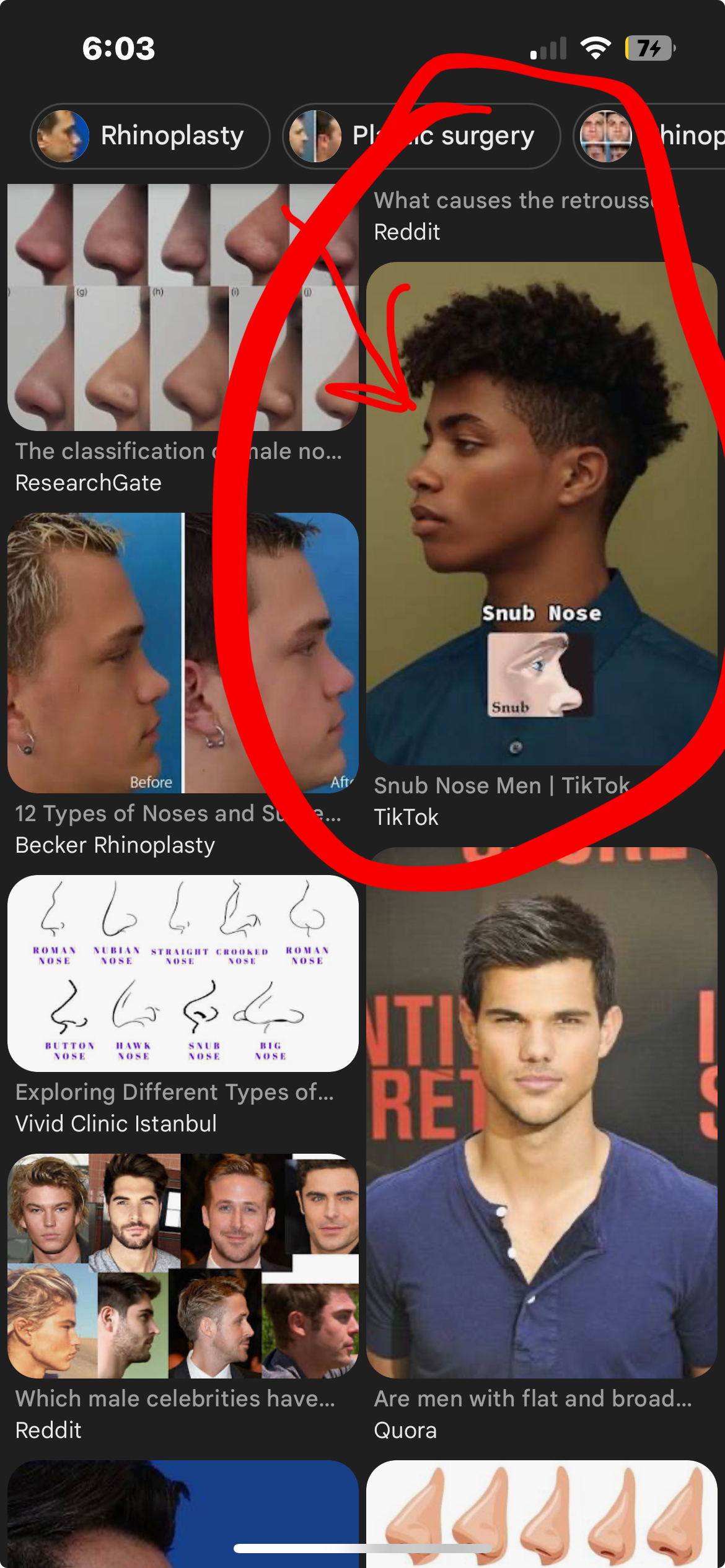Select the Rhinoplasty filter chip
Screen dimensions: 725x1568
click(150, 136)
